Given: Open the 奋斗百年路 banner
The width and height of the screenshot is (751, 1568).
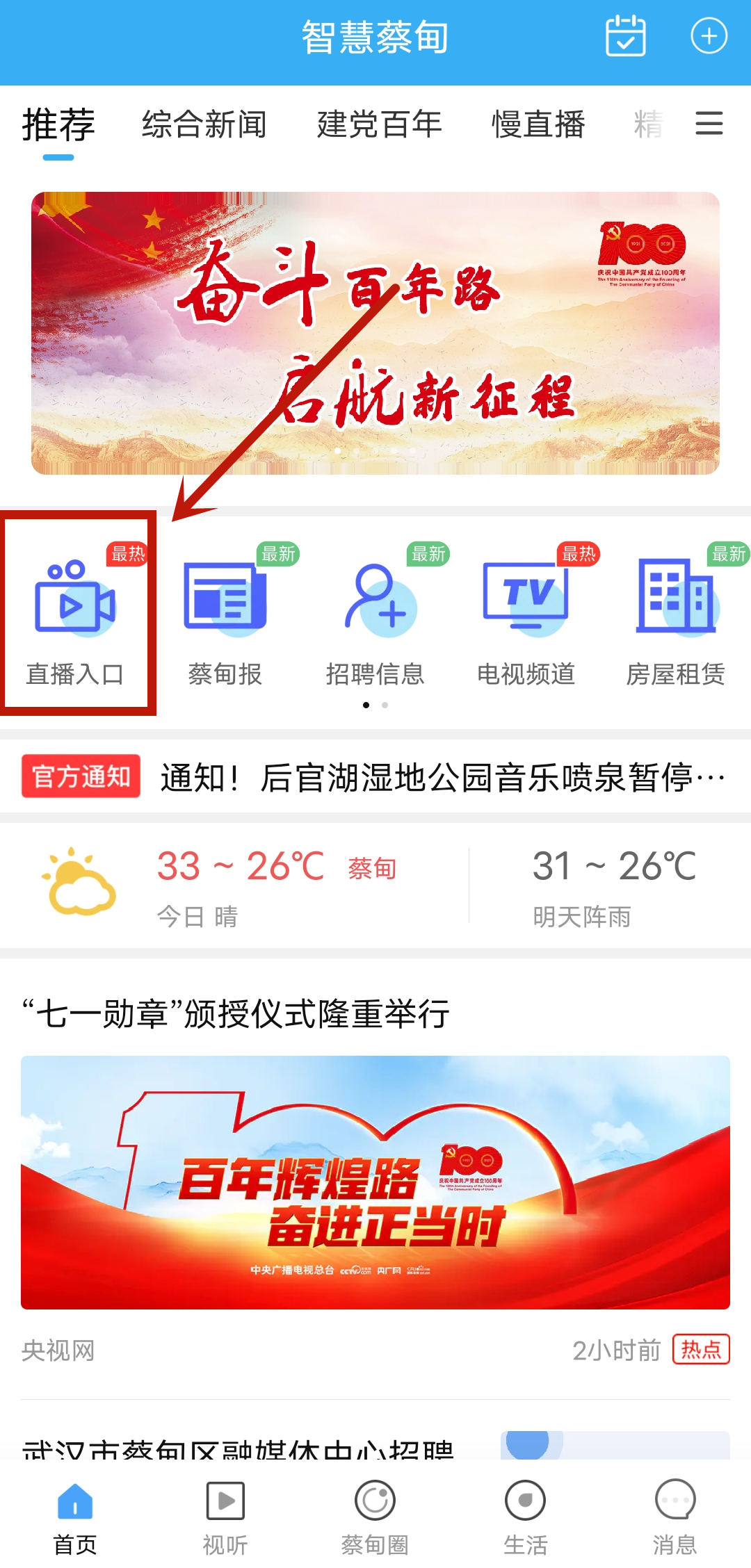Looking at the screenshot, I should pyautogui.click(x=375, y=334).
